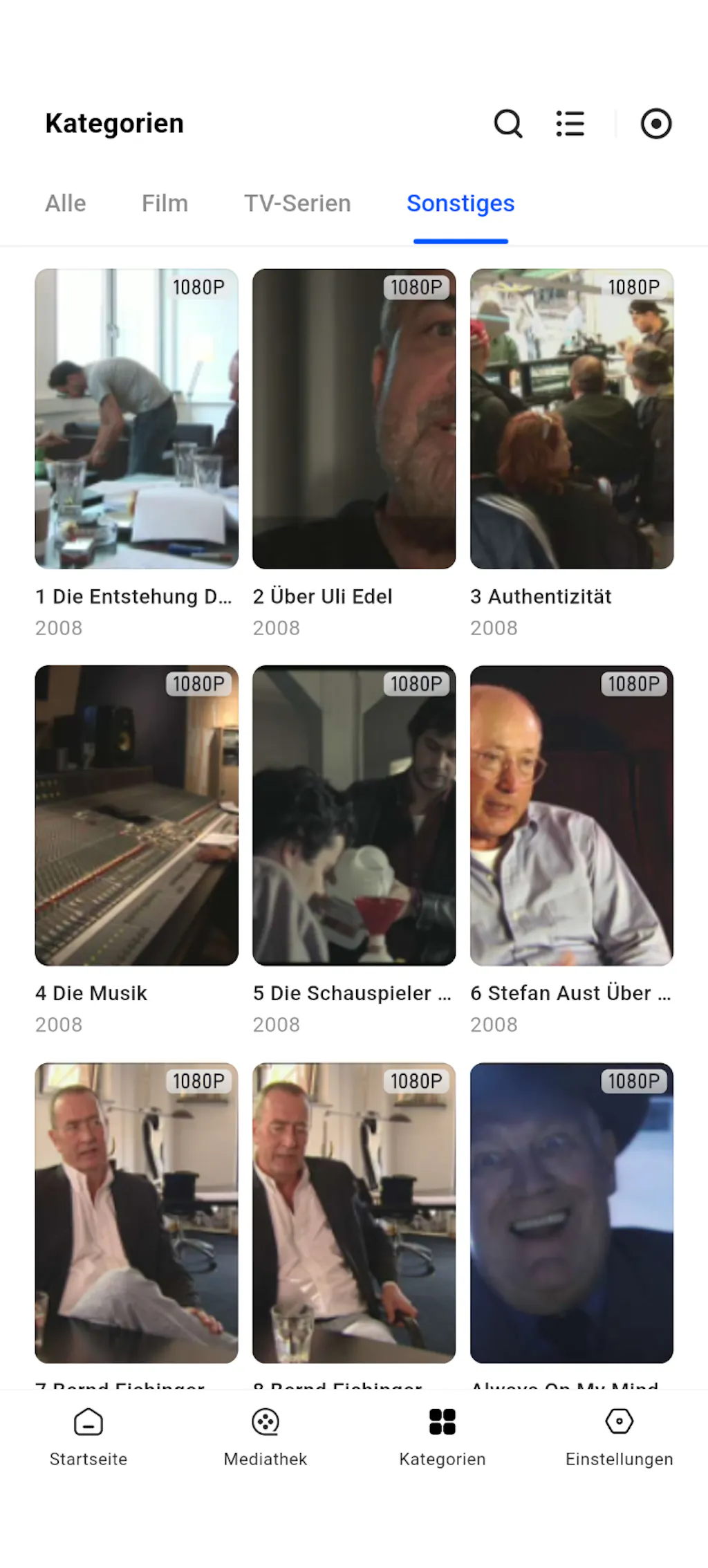
Task: Open video 1 Die Entstehung D...
Action: (136, 419)
